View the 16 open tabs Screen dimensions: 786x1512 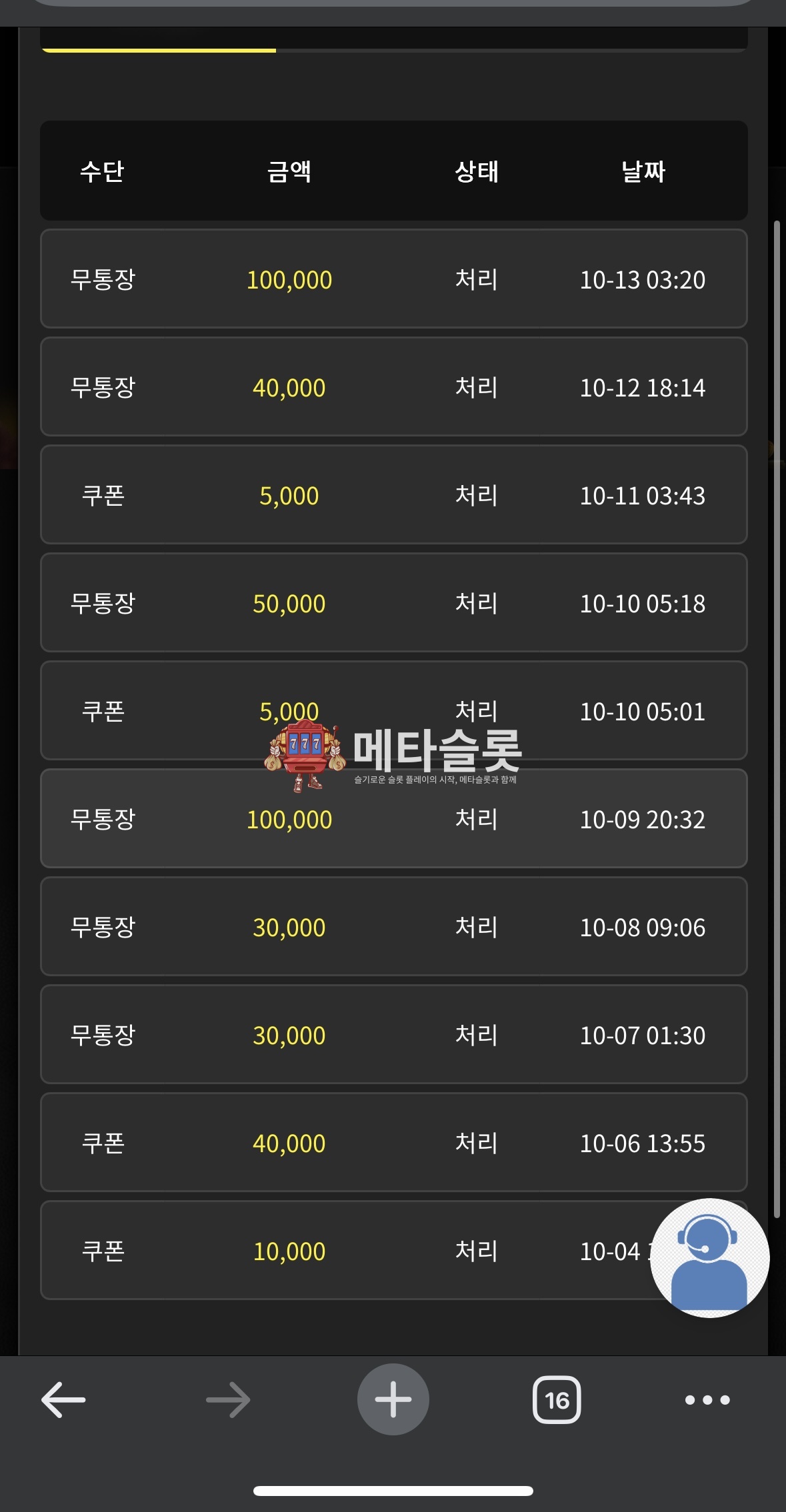[557, 1399]
